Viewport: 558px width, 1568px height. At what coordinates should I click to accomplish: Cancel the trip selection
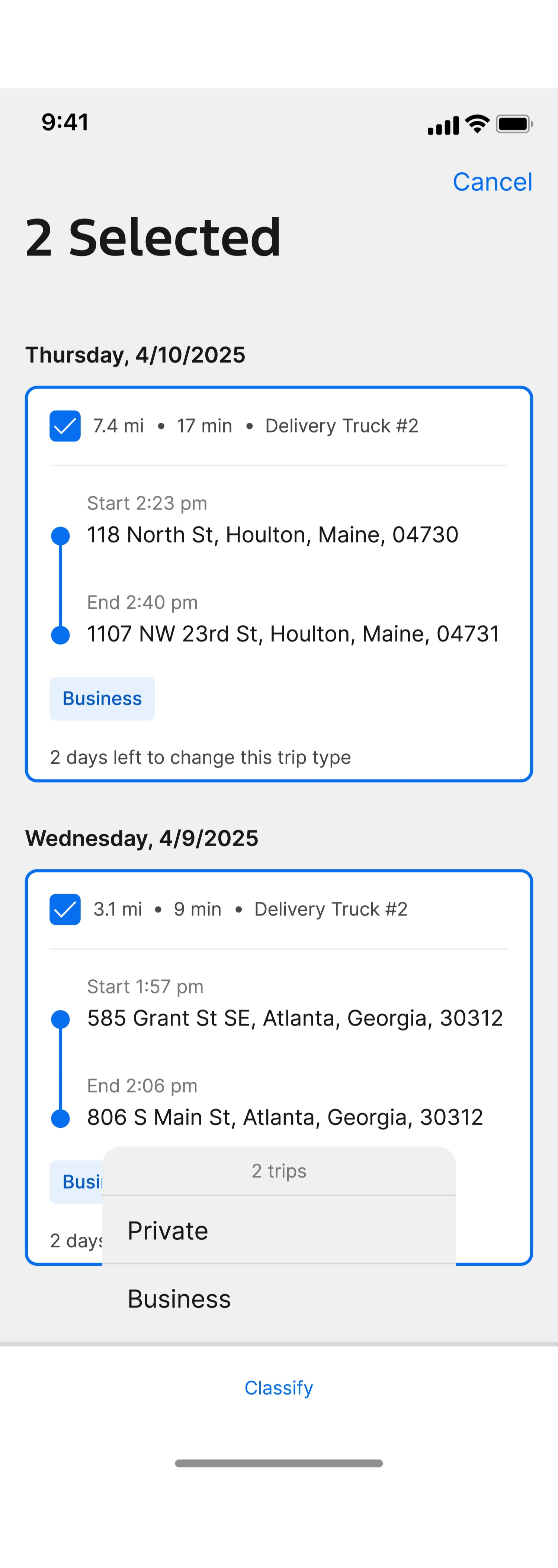[492, 182]
